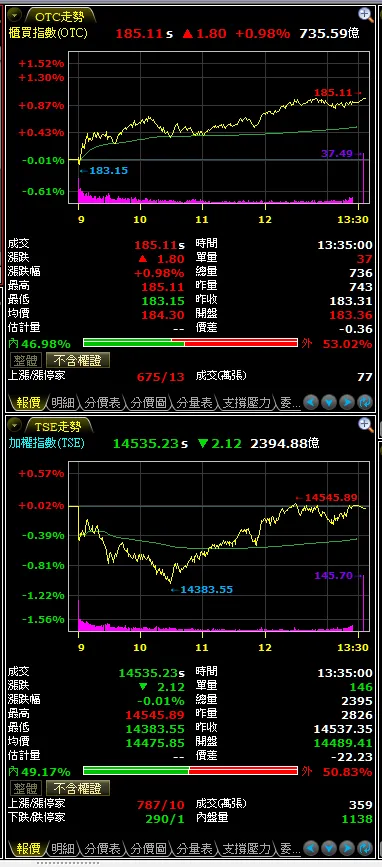Select 整體 in the OTC panel
The image size is (382, 867).
coord(25,361)
